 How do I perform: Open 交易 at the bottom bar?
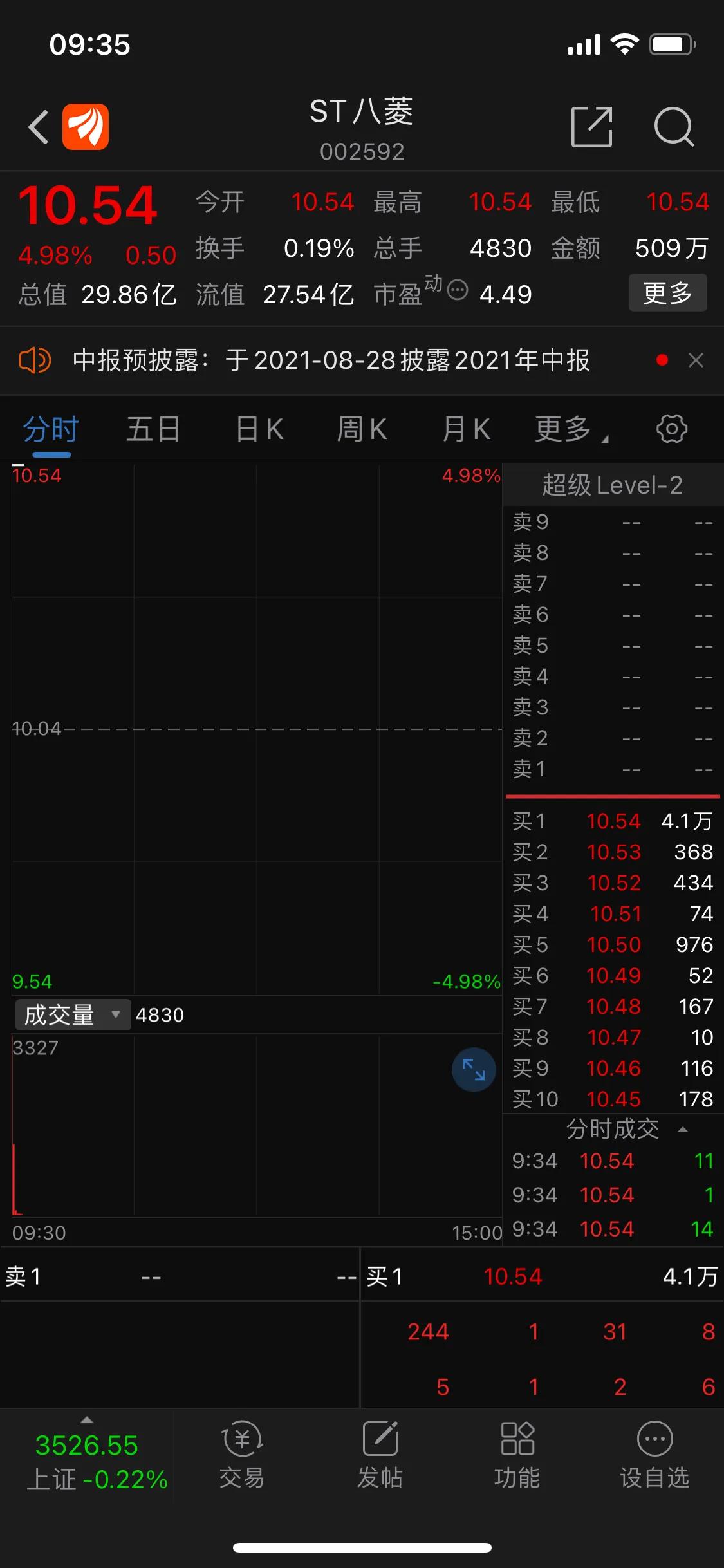pos(242,1455)
